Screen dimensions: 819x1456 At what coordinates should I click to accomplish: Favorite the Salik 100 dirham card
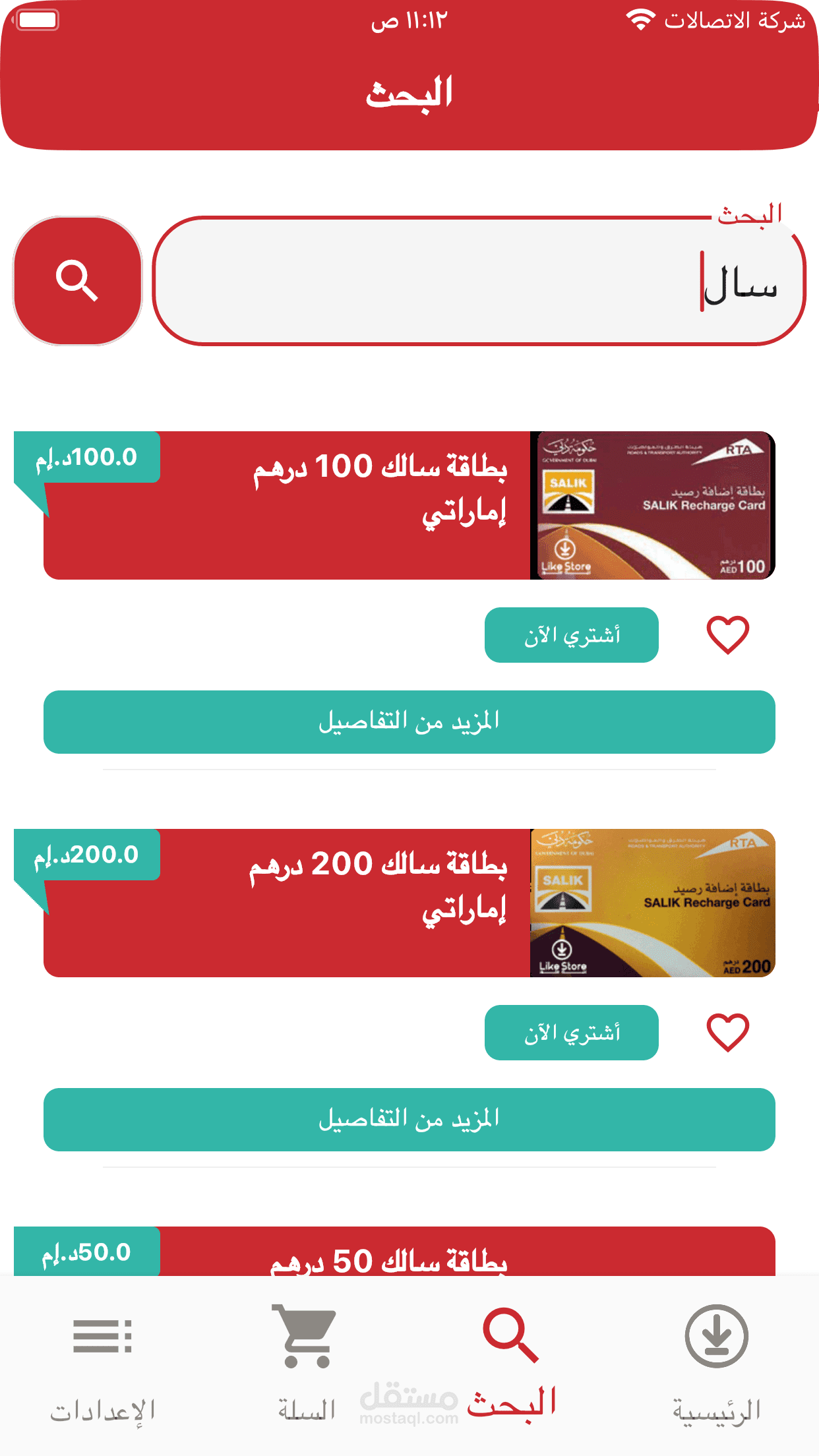[x=727, y=635]
